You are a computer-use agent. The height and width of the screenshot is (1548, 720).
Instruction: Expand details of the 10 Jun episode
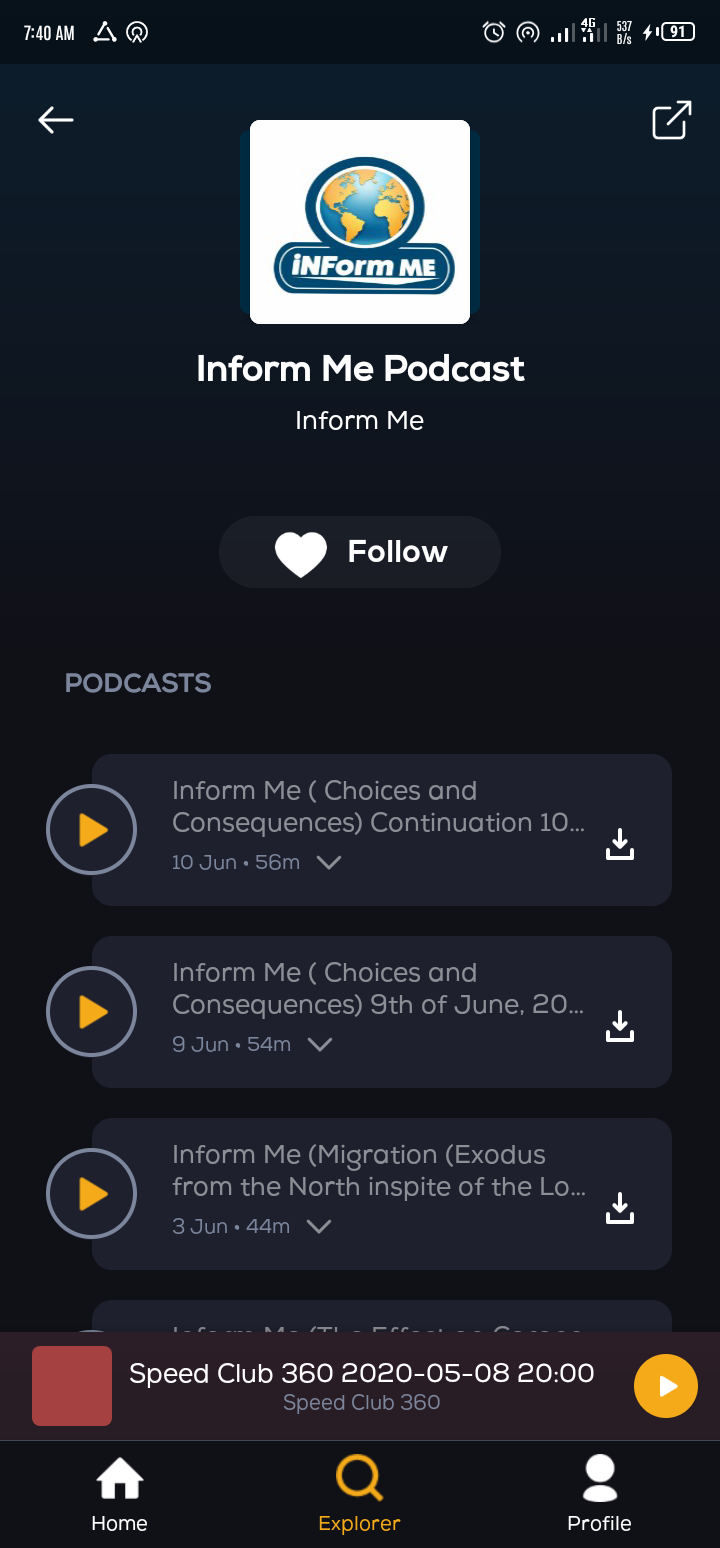pyautogui.click(x=329, y=862)
